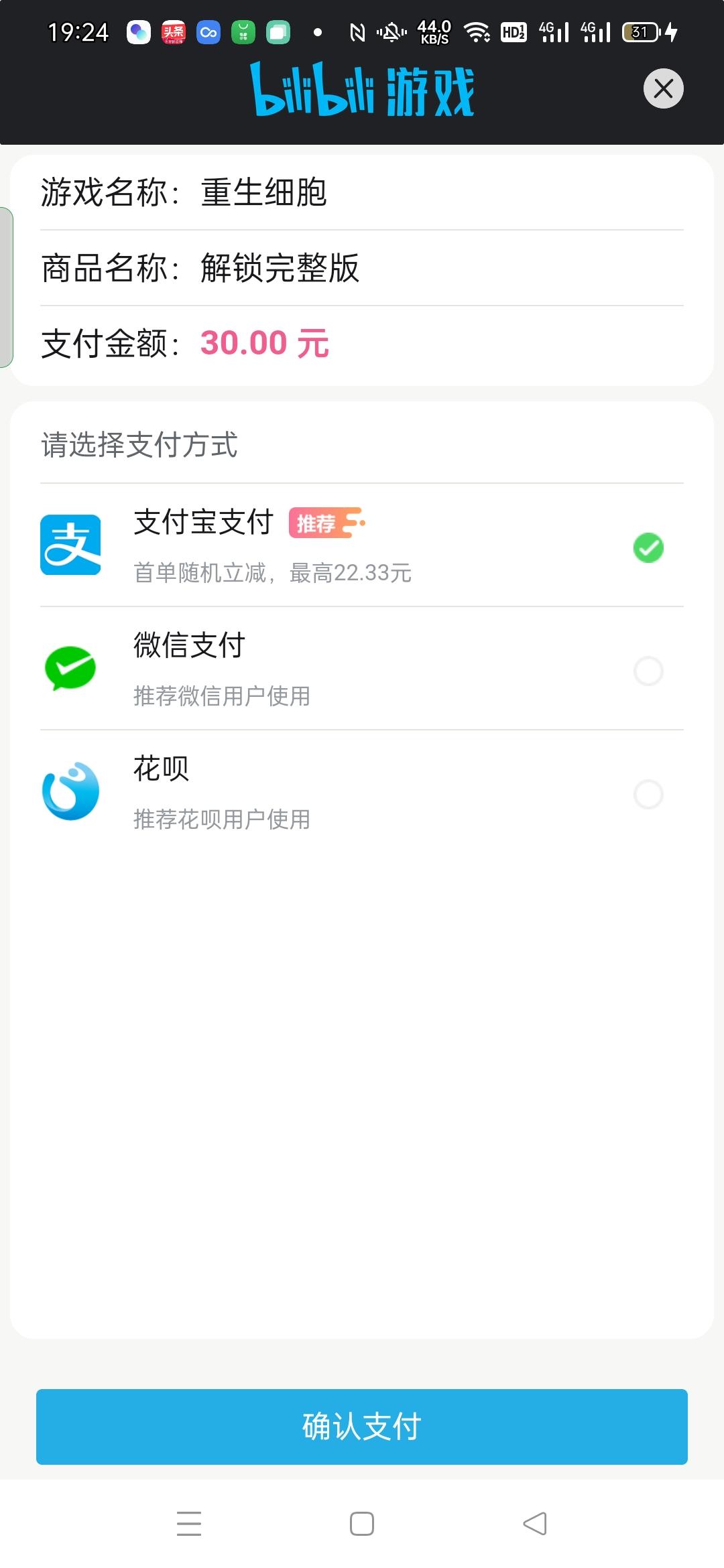Tap the 推荐 recommendation badge next to 支付宝支付
Screen dimensions: 724x1568
point(326,524)
